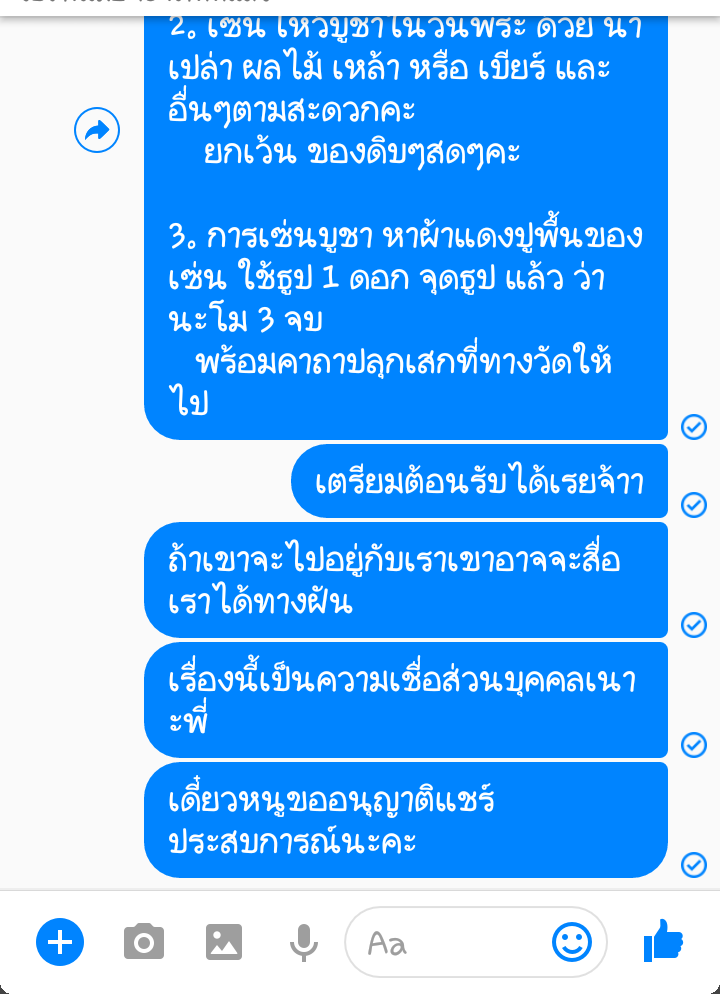
Task: Tap the checkmark beside the instructions bubble
Action: [x=693, y=426]
